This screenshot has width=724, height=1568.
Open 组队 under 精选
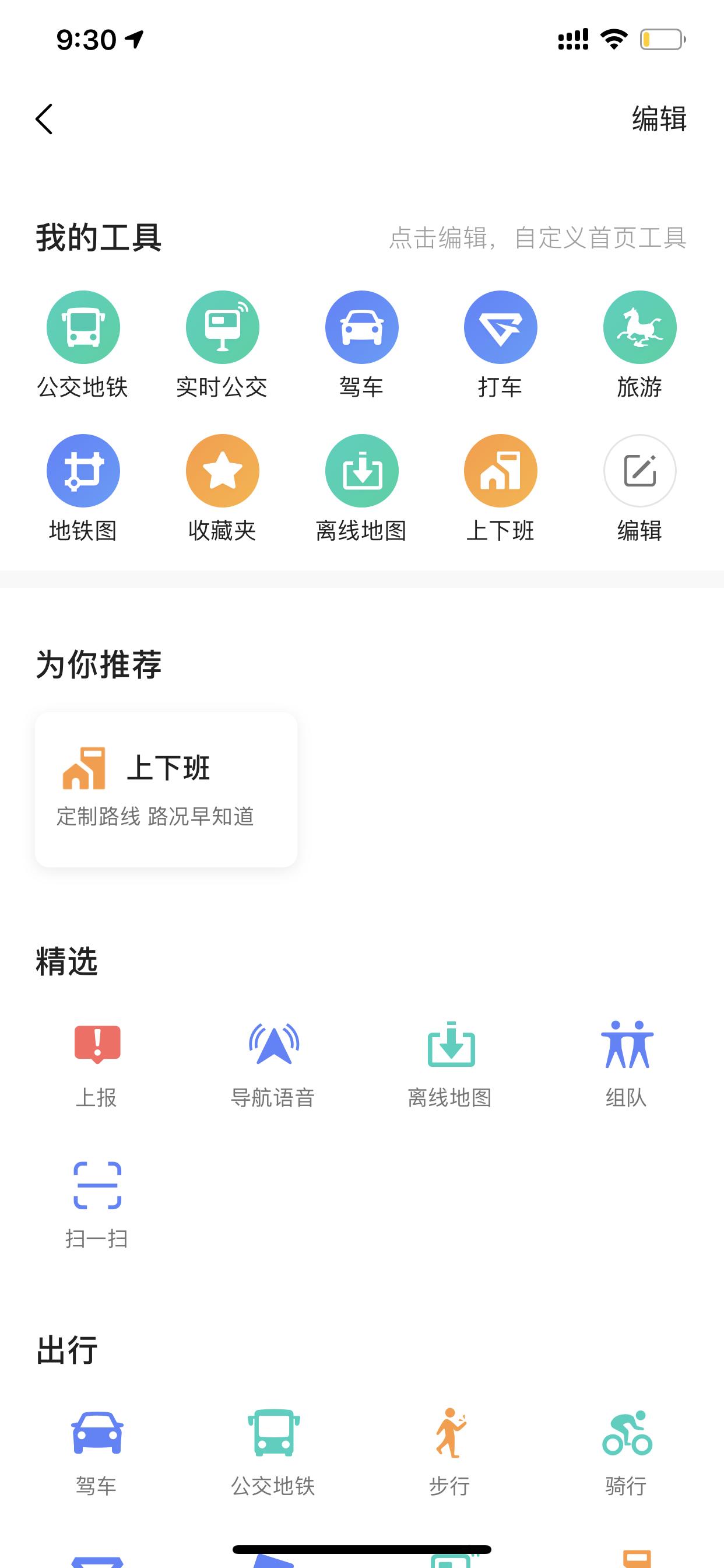(627, 1065)
